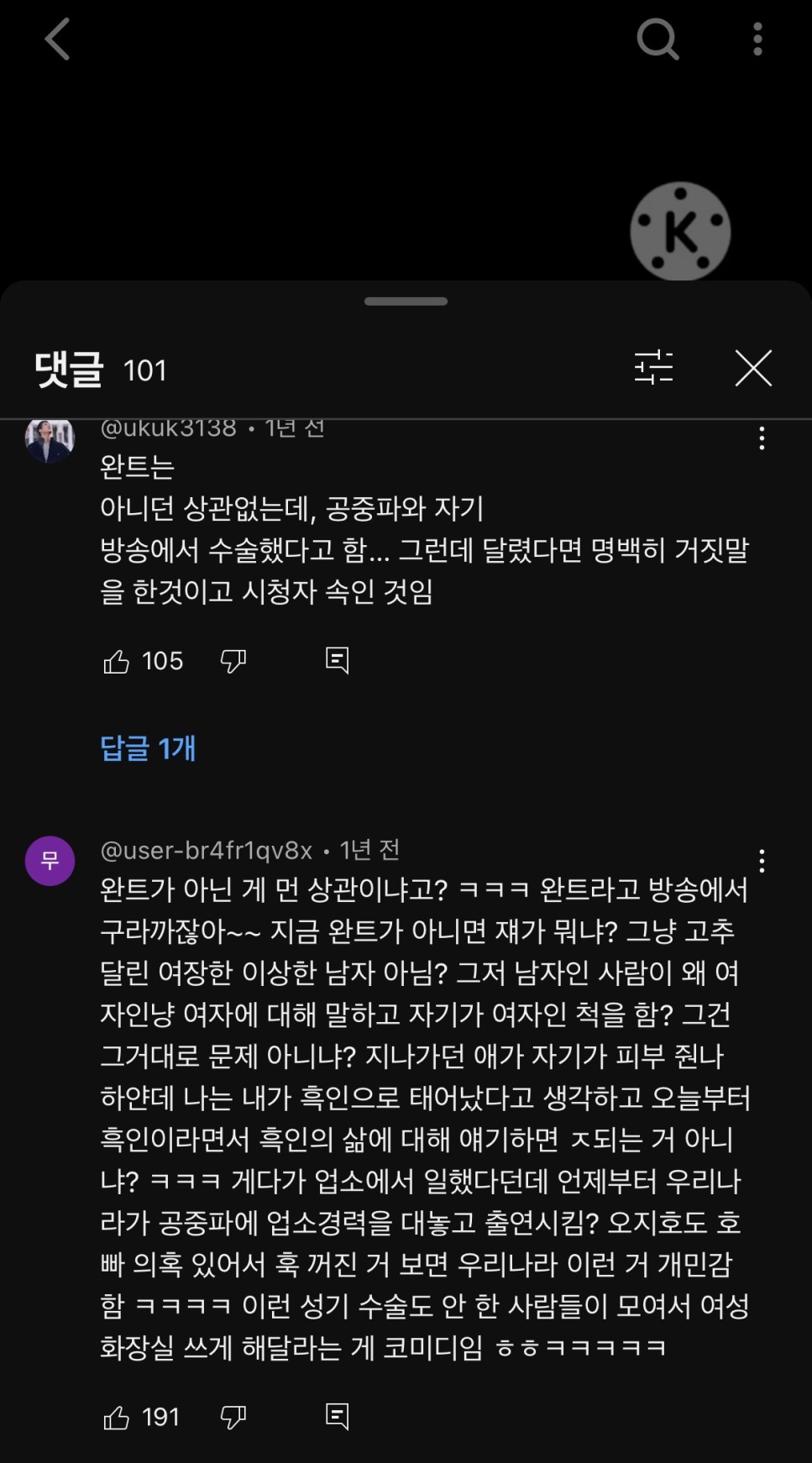
Task: Open @user-br4fr1qv8x's profile avatar
Action: [x=50, y=861]
